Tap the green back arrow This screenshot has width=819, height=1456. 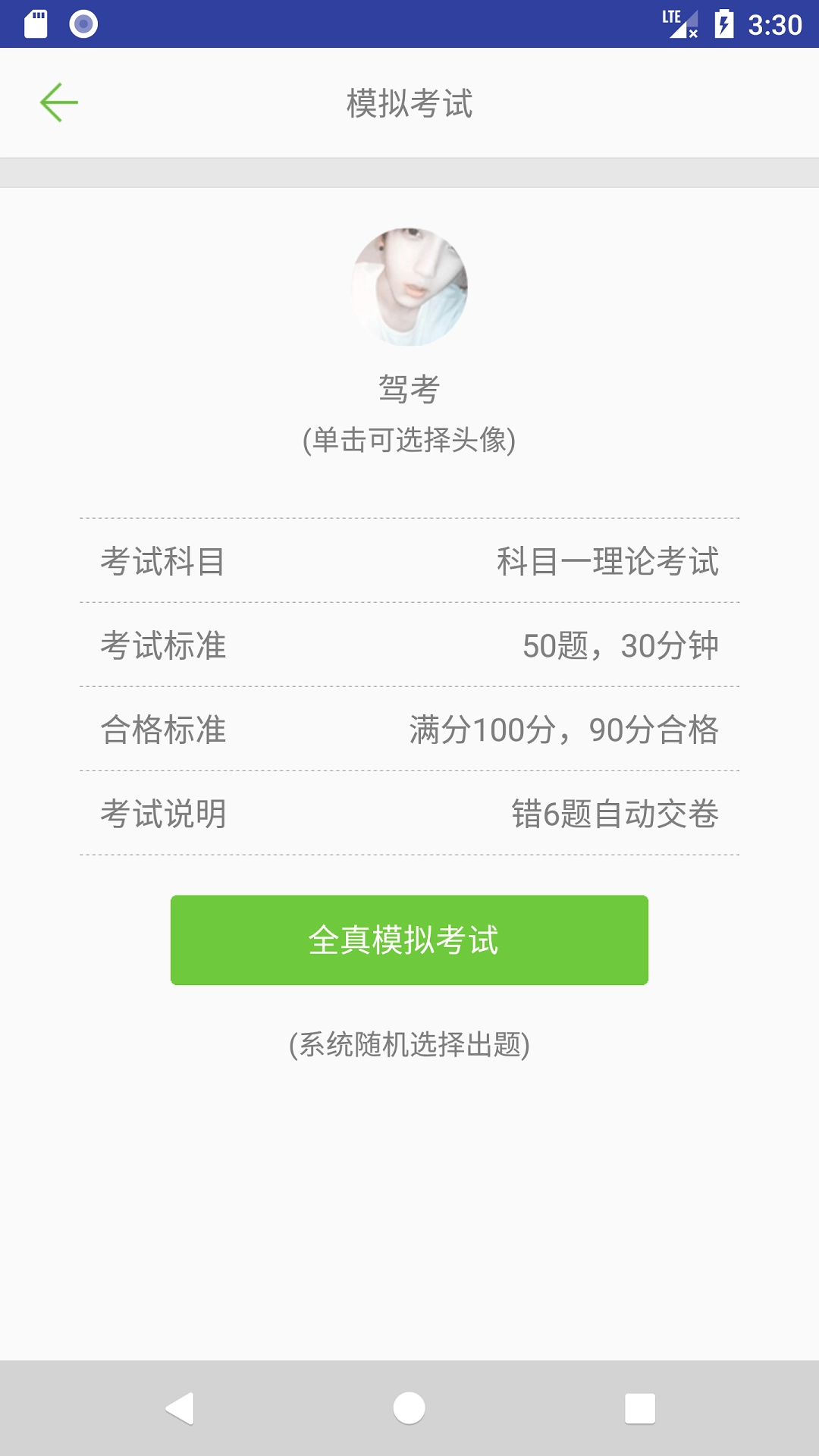click(x=59, y=103)
